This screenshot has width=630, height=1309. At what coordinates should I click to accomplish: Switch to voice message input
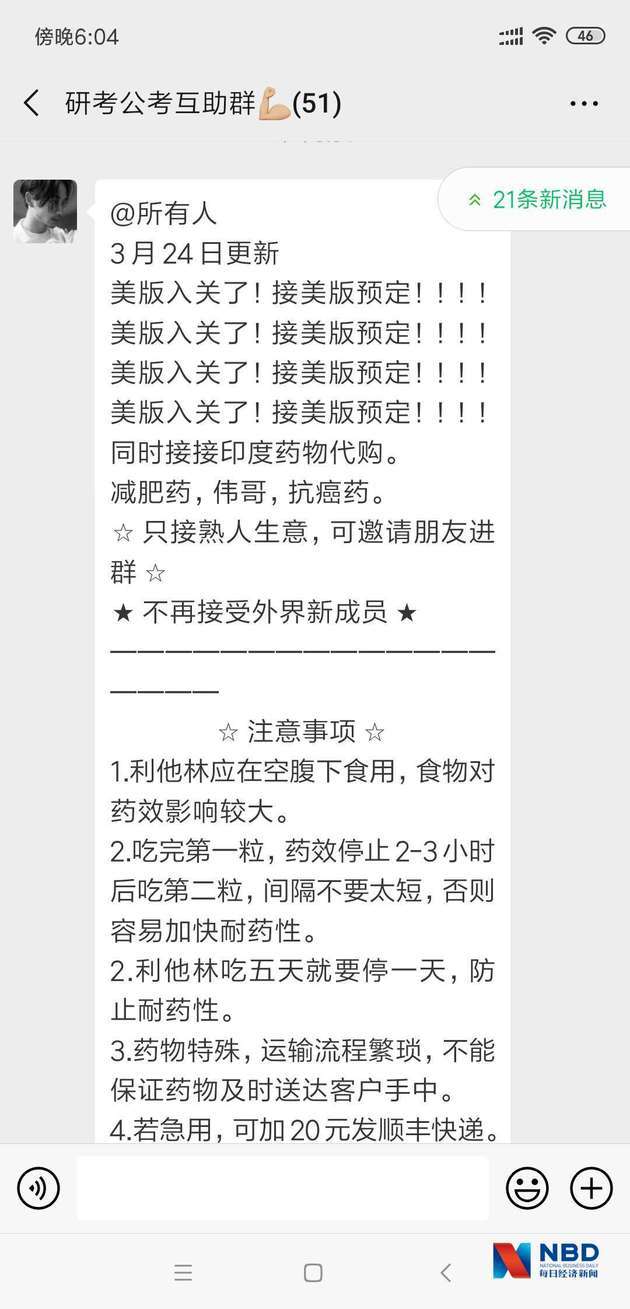(x=38, y=1188)
